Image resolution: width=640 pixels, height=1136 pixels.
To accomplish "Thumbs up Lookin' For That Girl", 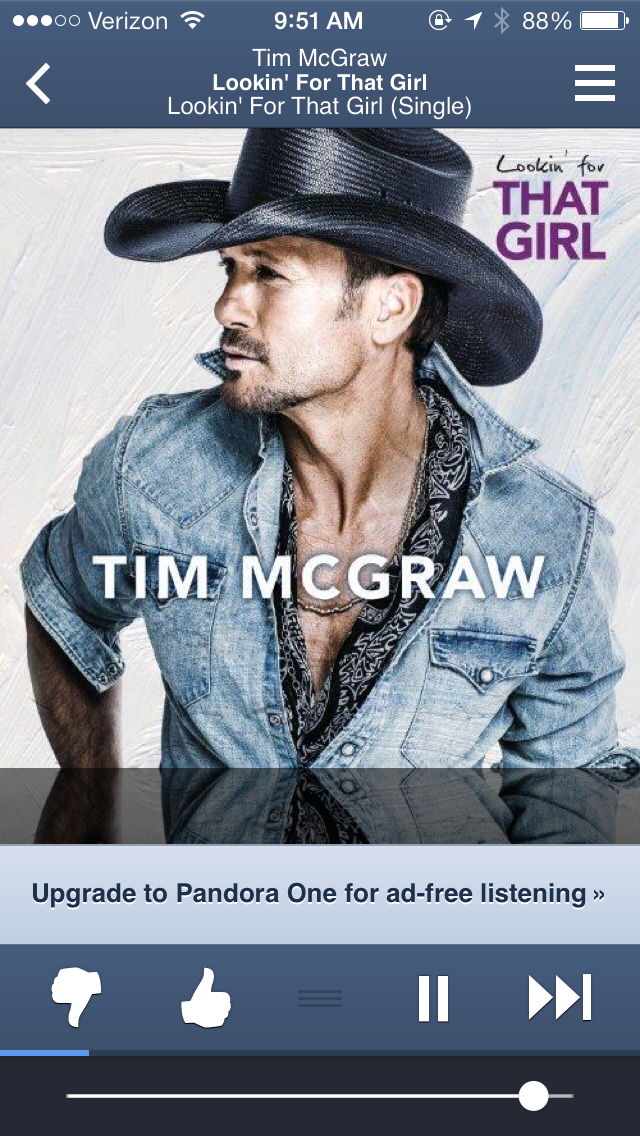I will (206, 997).
